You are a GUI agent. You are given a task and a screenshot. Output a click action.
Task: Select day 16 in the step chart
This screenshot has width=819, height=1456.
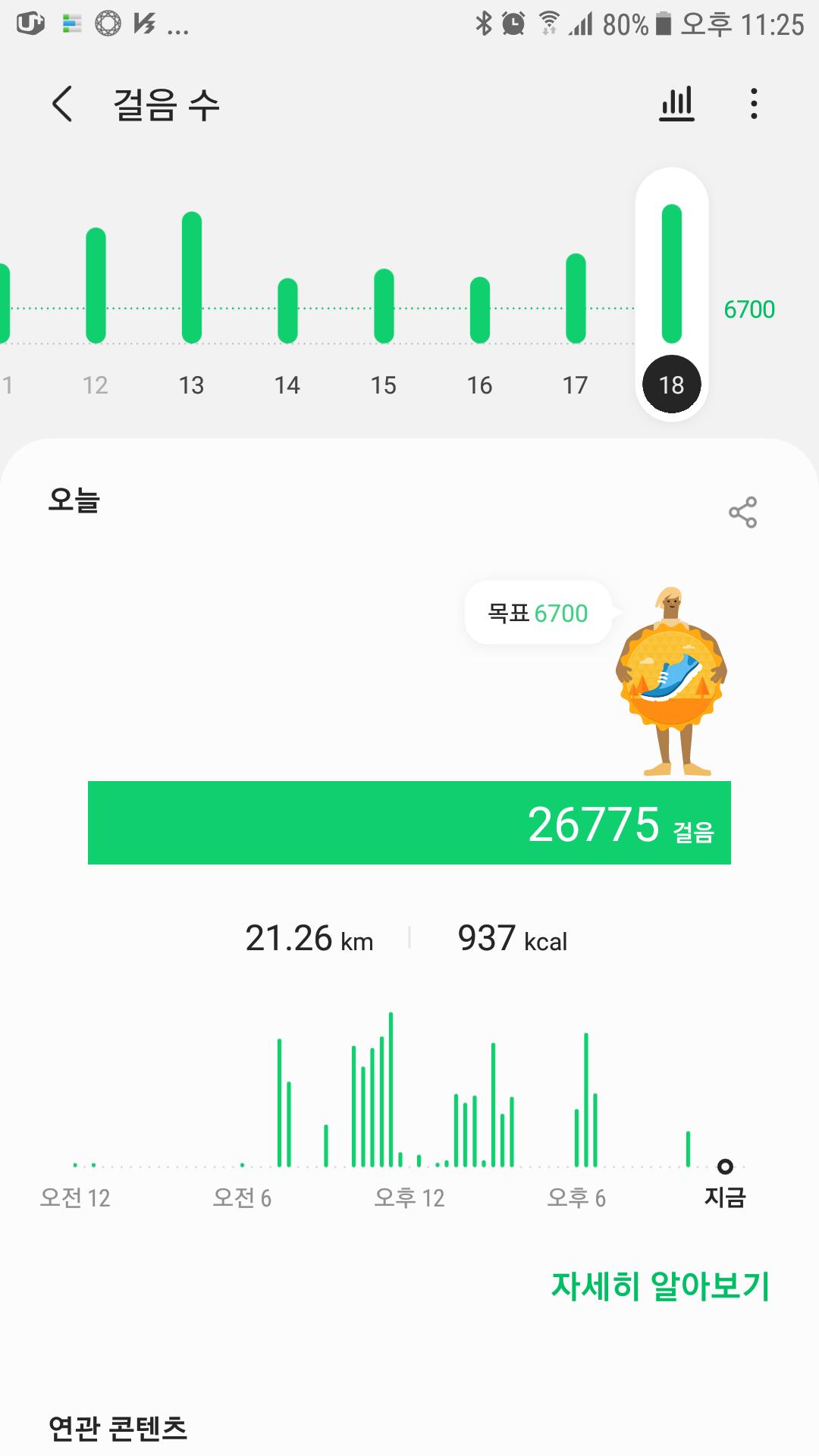(x=480, y=318)
